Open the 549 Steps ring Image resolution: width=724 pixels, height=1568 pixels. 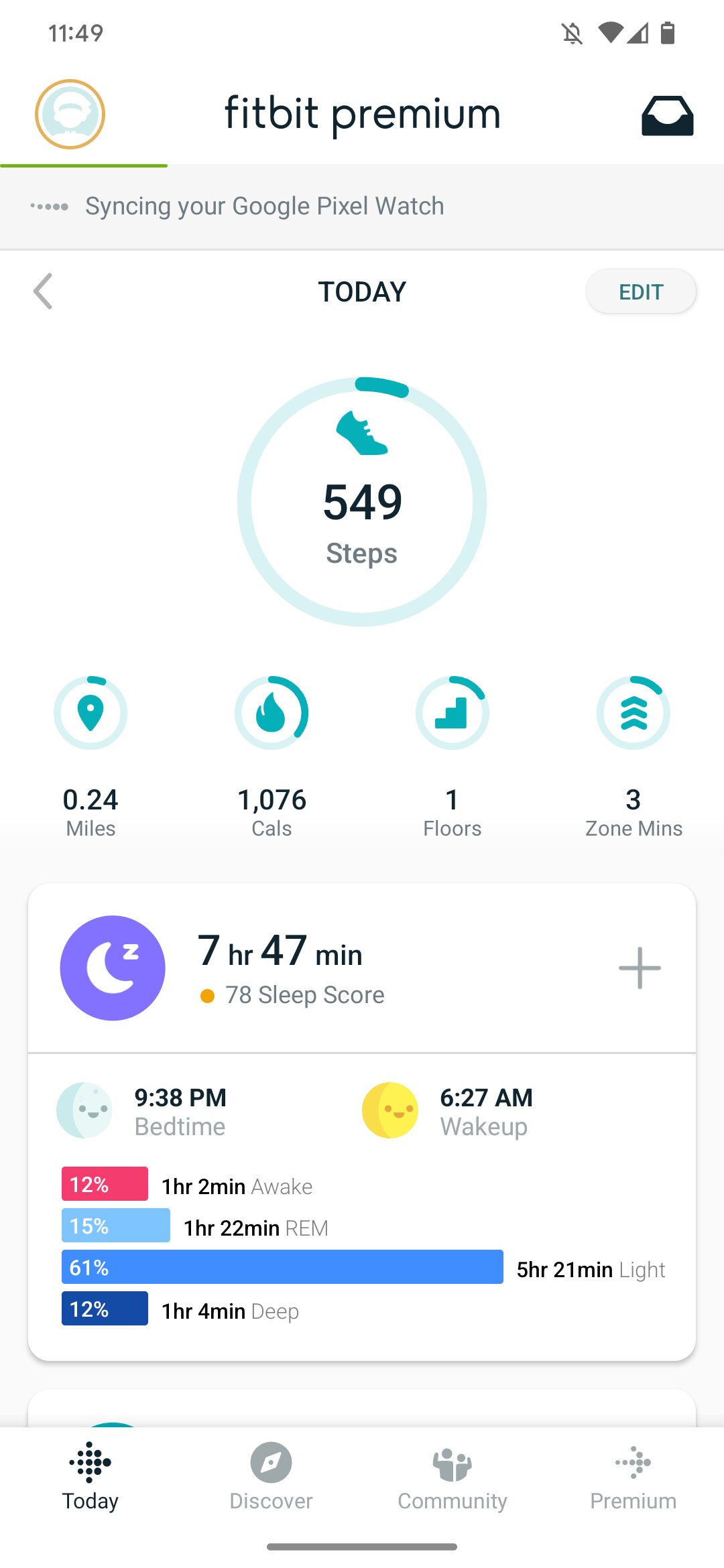[362, 502]
